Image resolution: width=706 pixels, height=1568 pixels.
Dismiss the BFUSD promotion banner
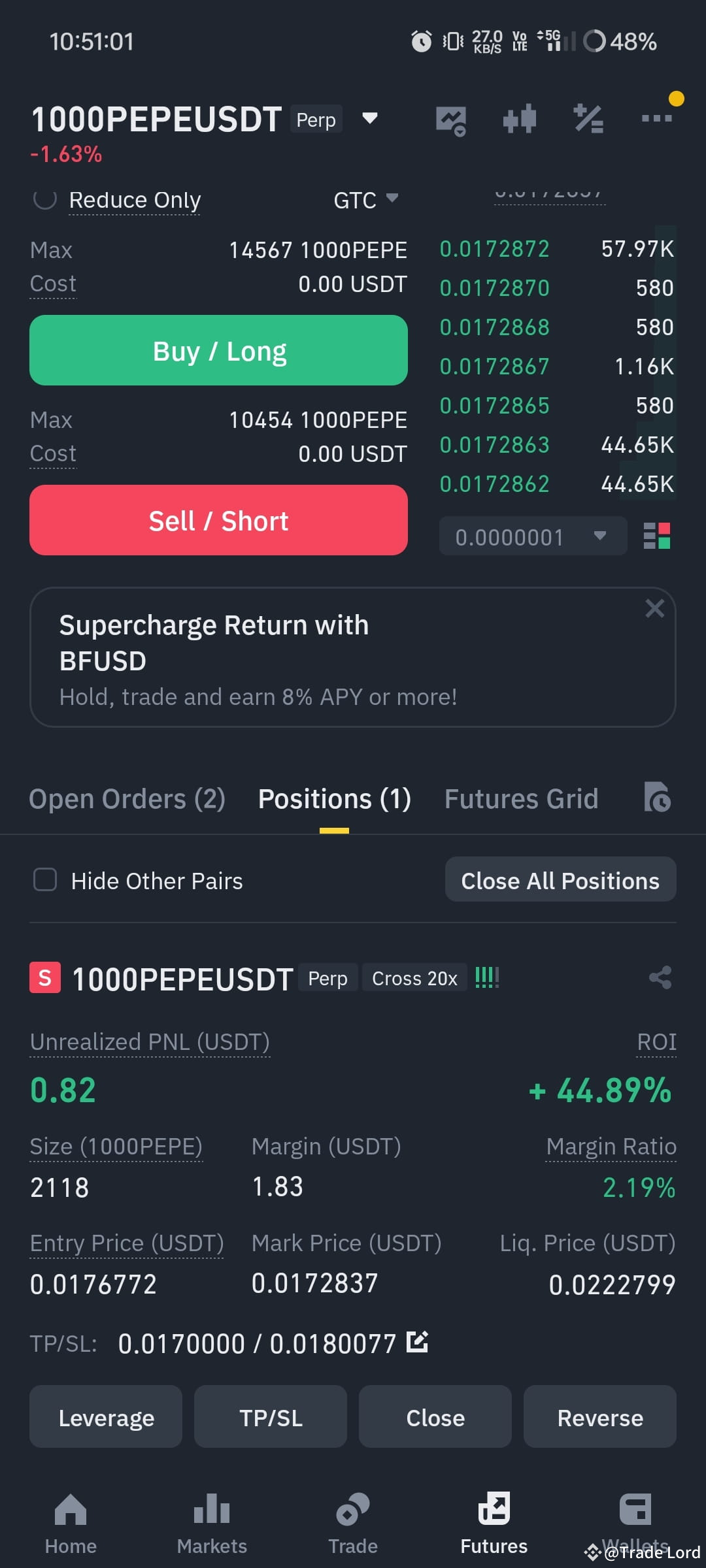[x=654, y=608]
